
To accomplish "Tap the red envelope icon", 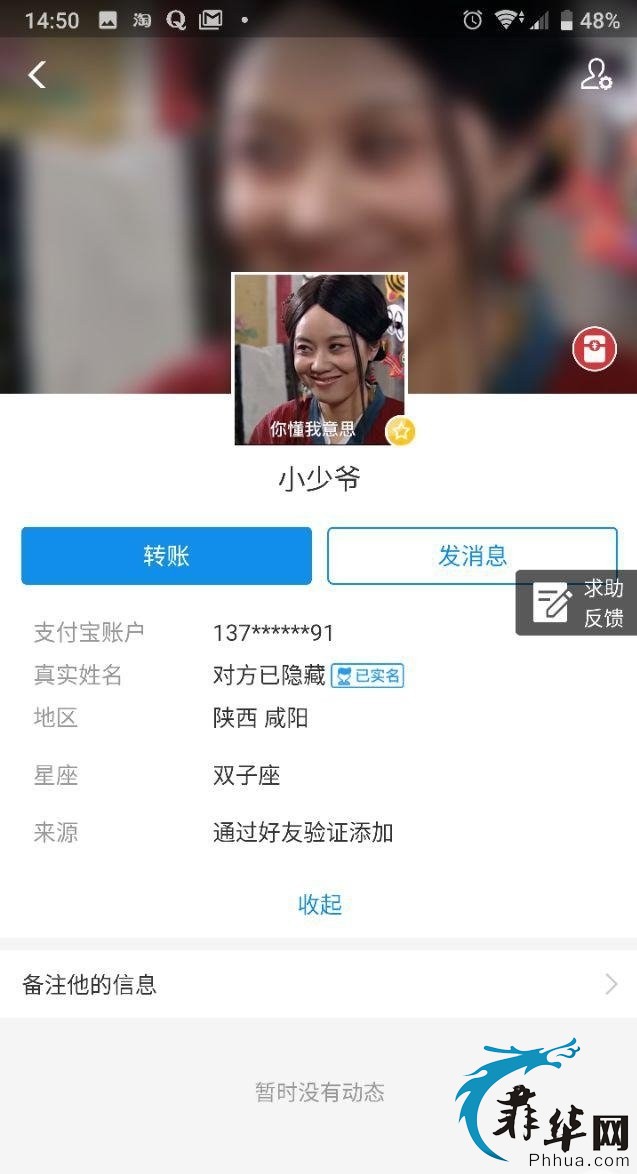I will click(594, 350).
